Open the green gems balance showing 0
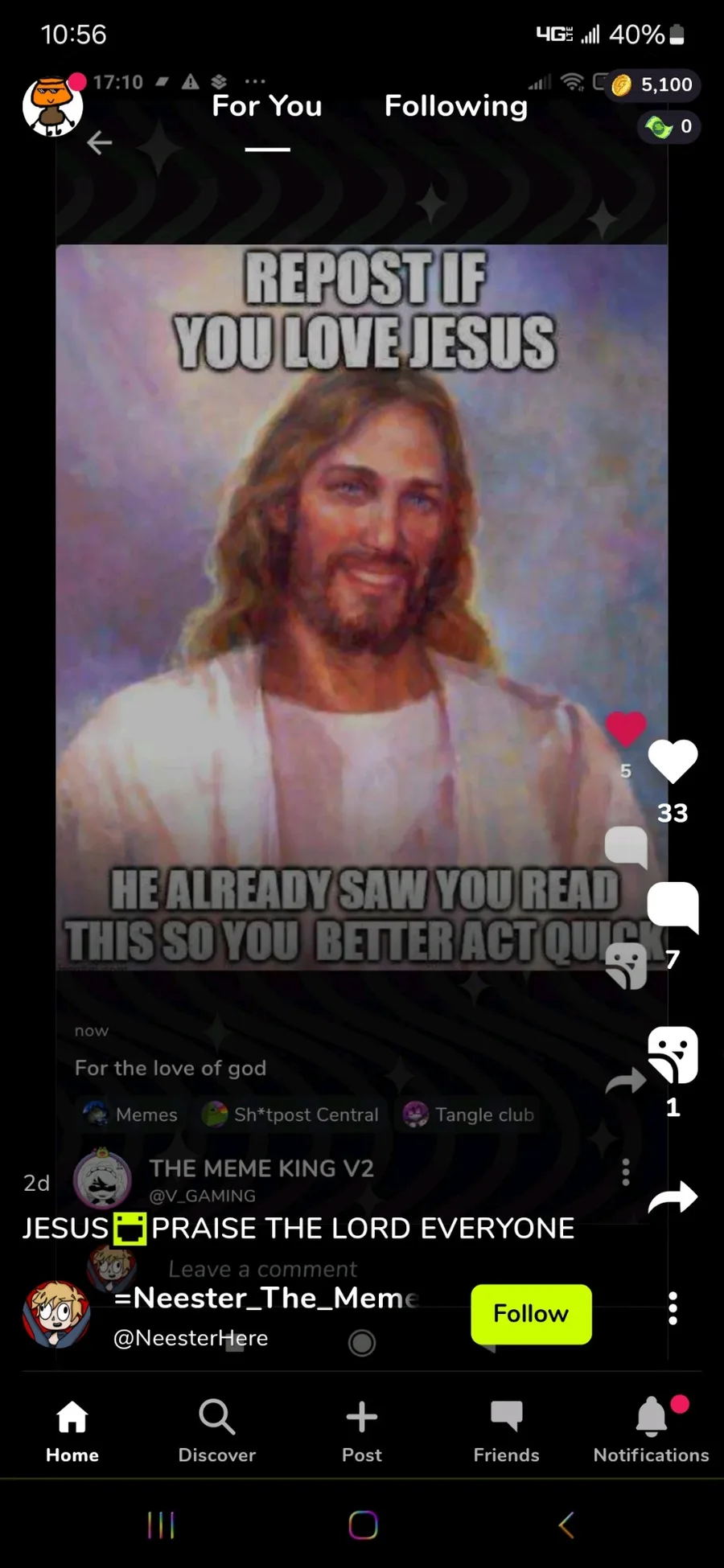 tap(669, 126)
